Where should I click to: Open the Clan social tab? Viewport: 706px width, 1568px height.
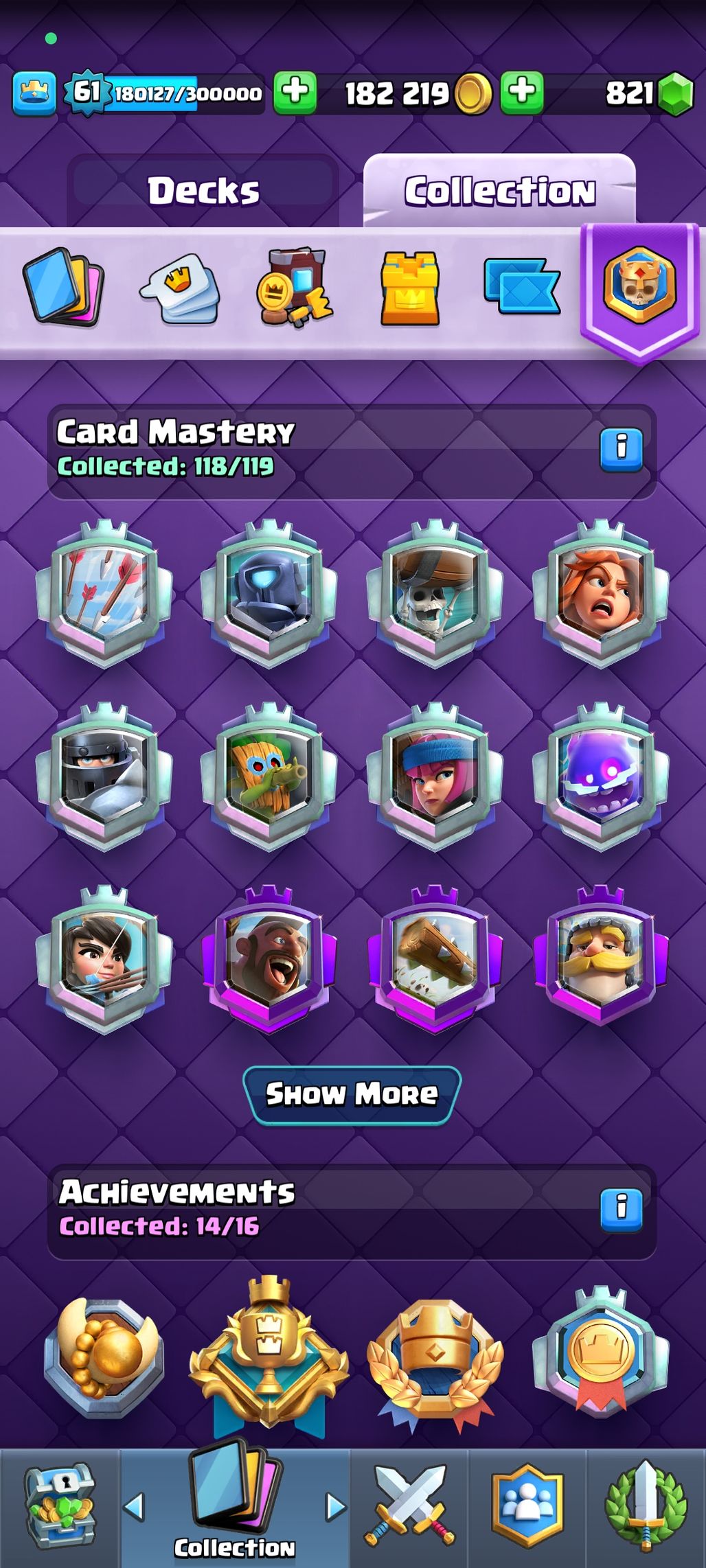point(527,1508)
